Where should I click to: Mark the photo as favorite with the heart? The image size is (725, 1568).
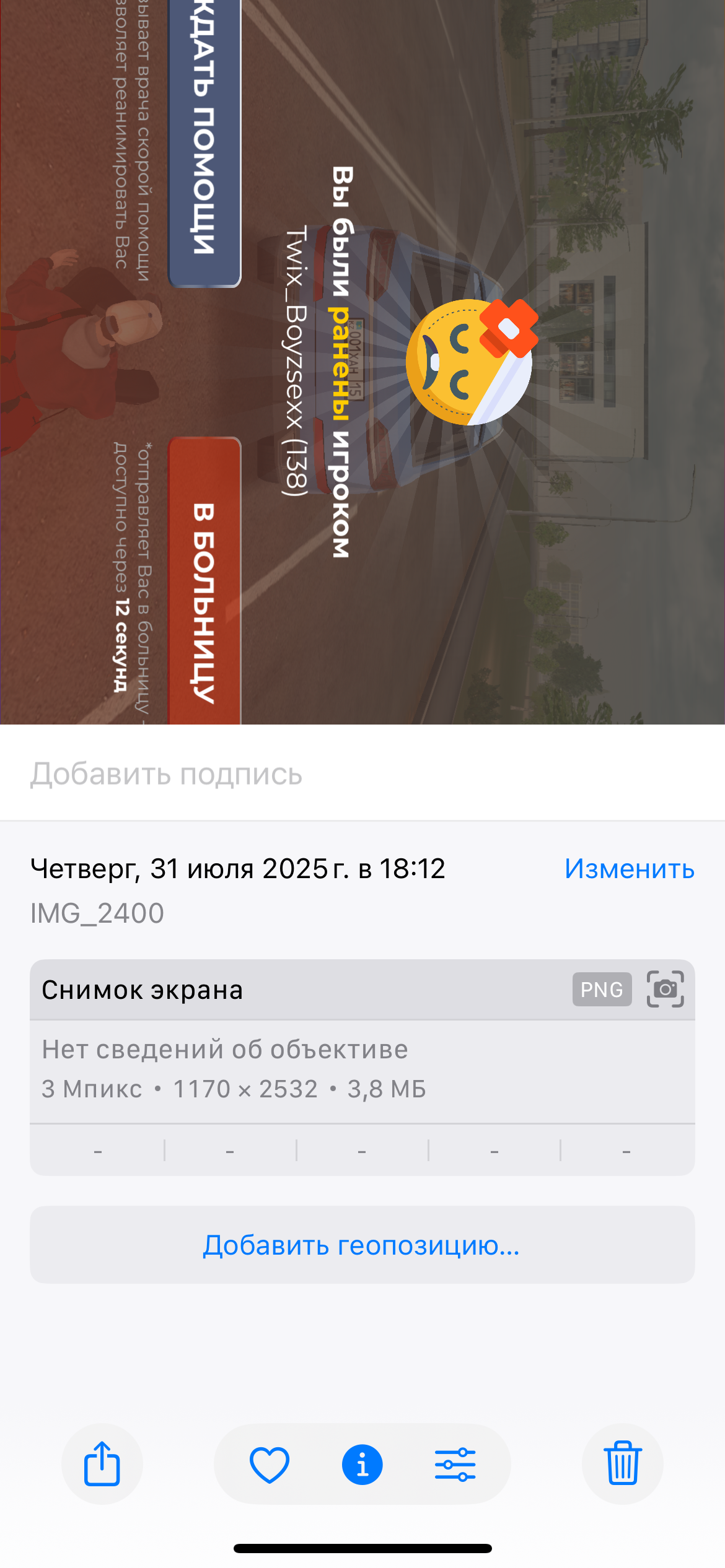coord(270,1464)
